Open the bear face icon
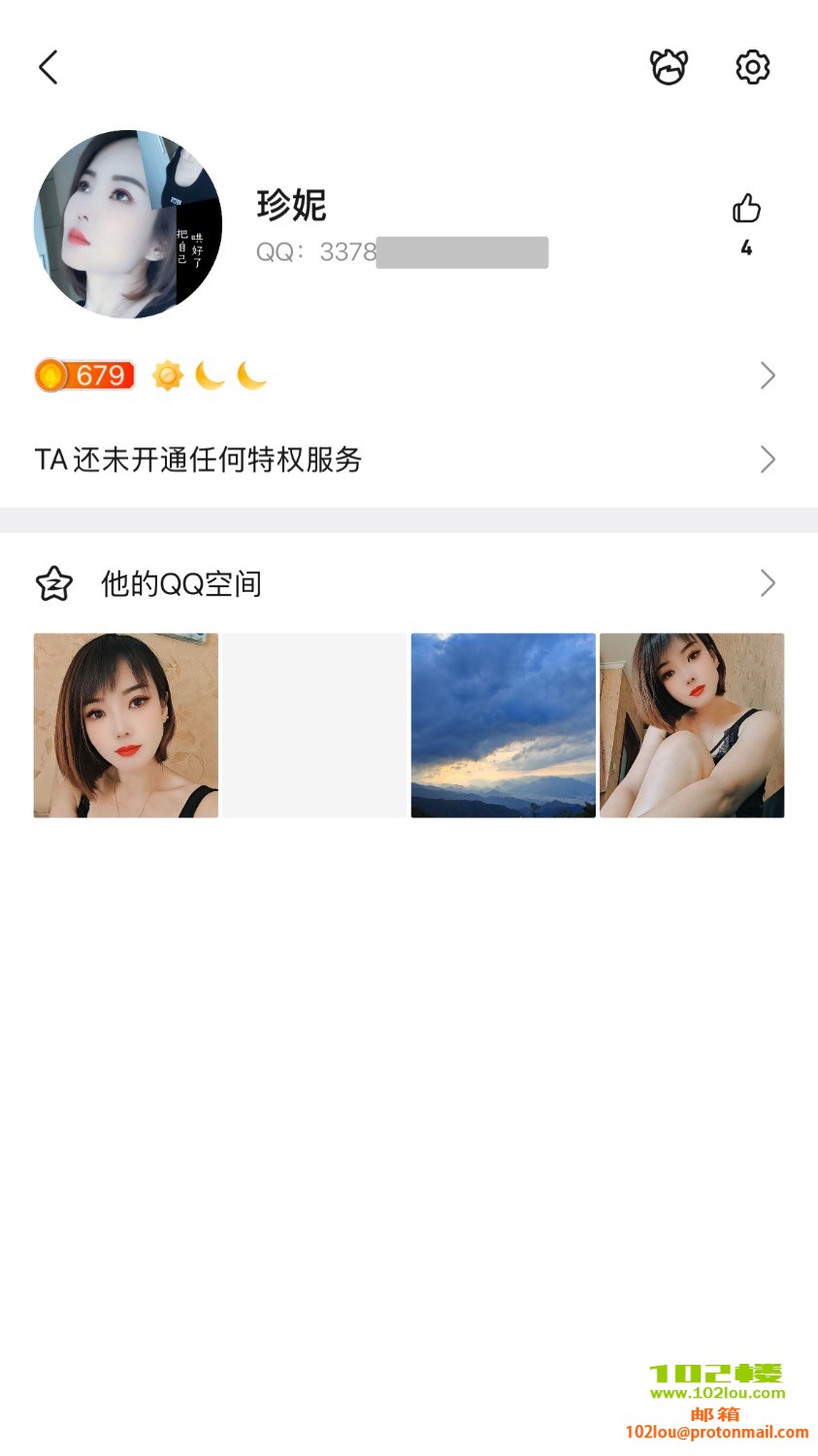This screenshot has height=1456, width=818. pyautogui.click(x=669, y=68)
